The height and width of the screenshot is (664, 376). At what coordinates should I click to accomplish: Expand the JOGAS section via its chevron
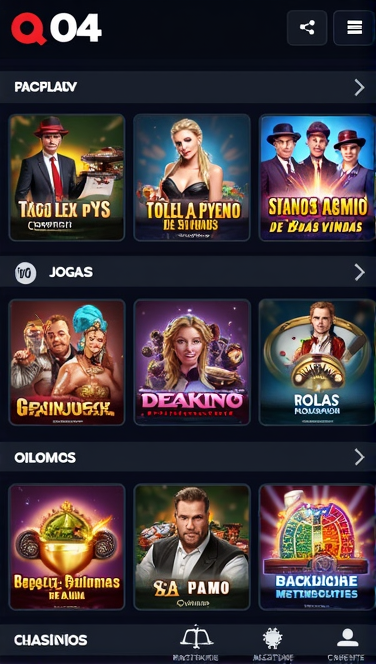[359, 272]
